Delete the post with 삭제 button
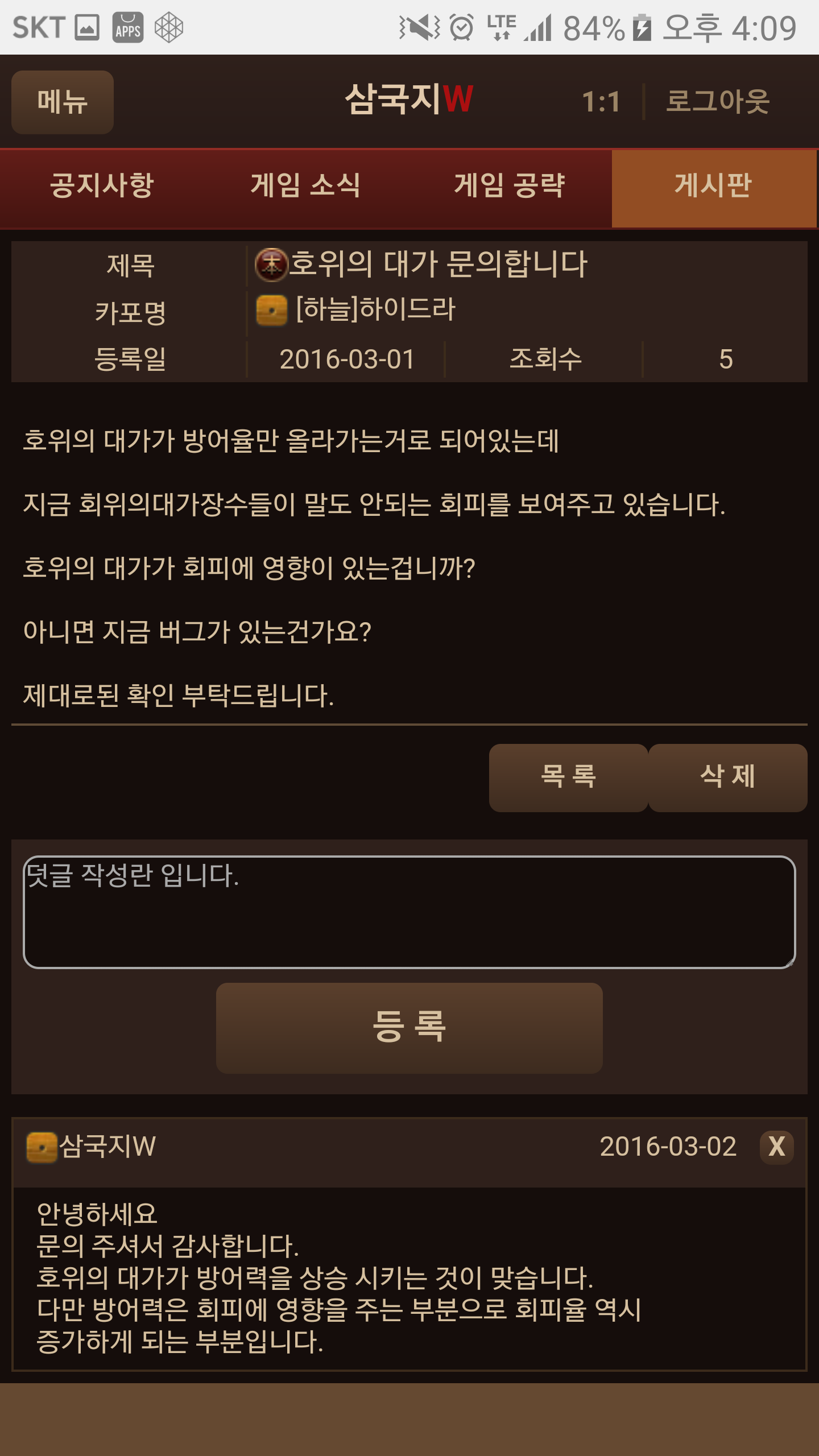 [728, 777]
